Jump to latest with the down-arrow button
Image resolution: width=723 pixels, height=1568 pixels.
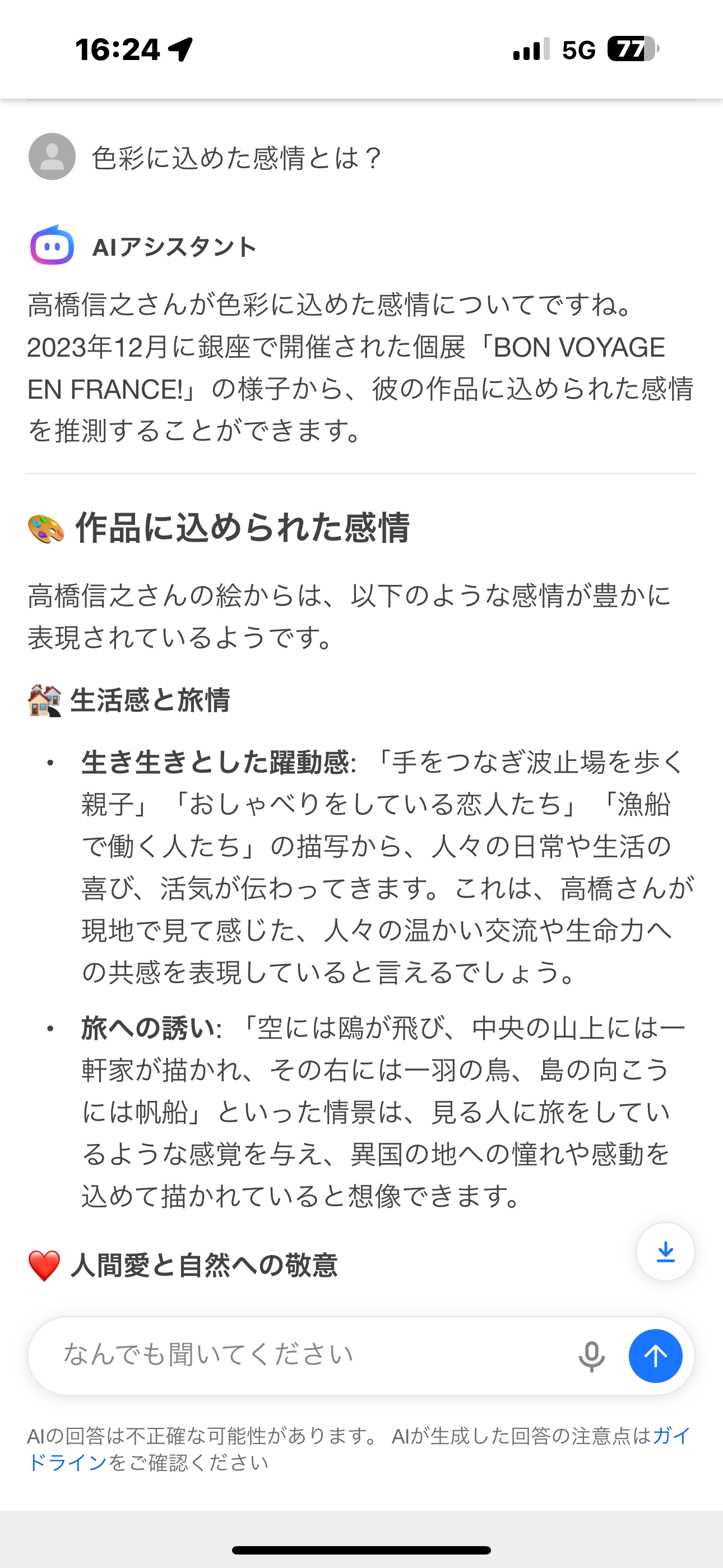(666, 1253)
